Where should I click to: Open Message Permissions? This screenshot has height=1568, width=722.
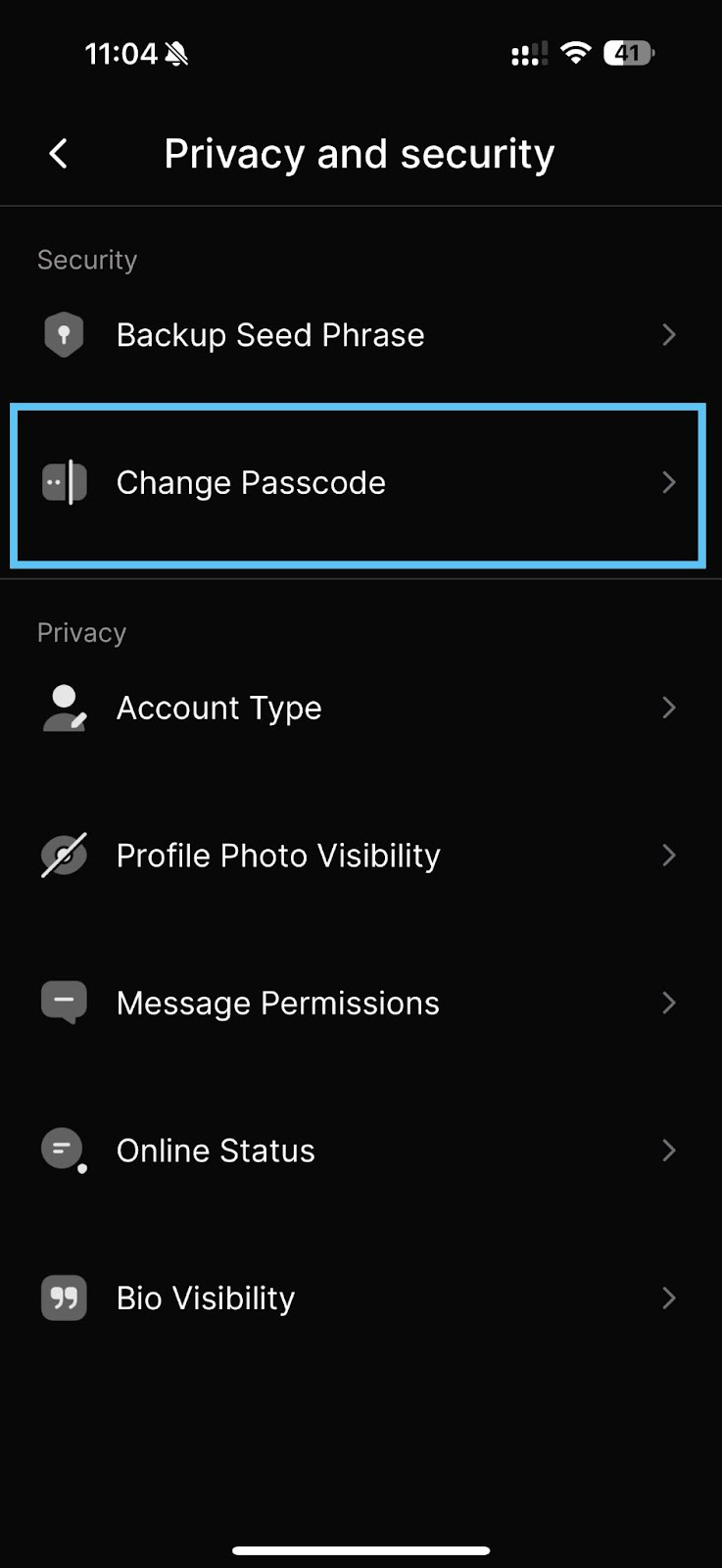point(359,1004)
